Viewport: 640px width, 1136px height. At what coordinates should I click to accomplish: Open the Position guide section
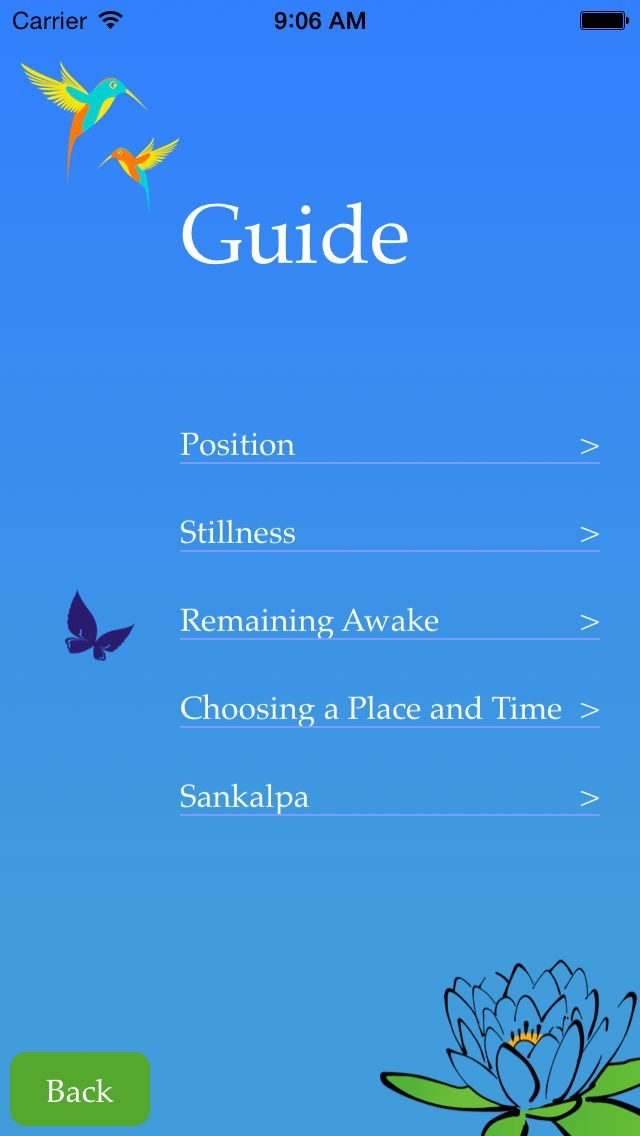tap(388, 445)
